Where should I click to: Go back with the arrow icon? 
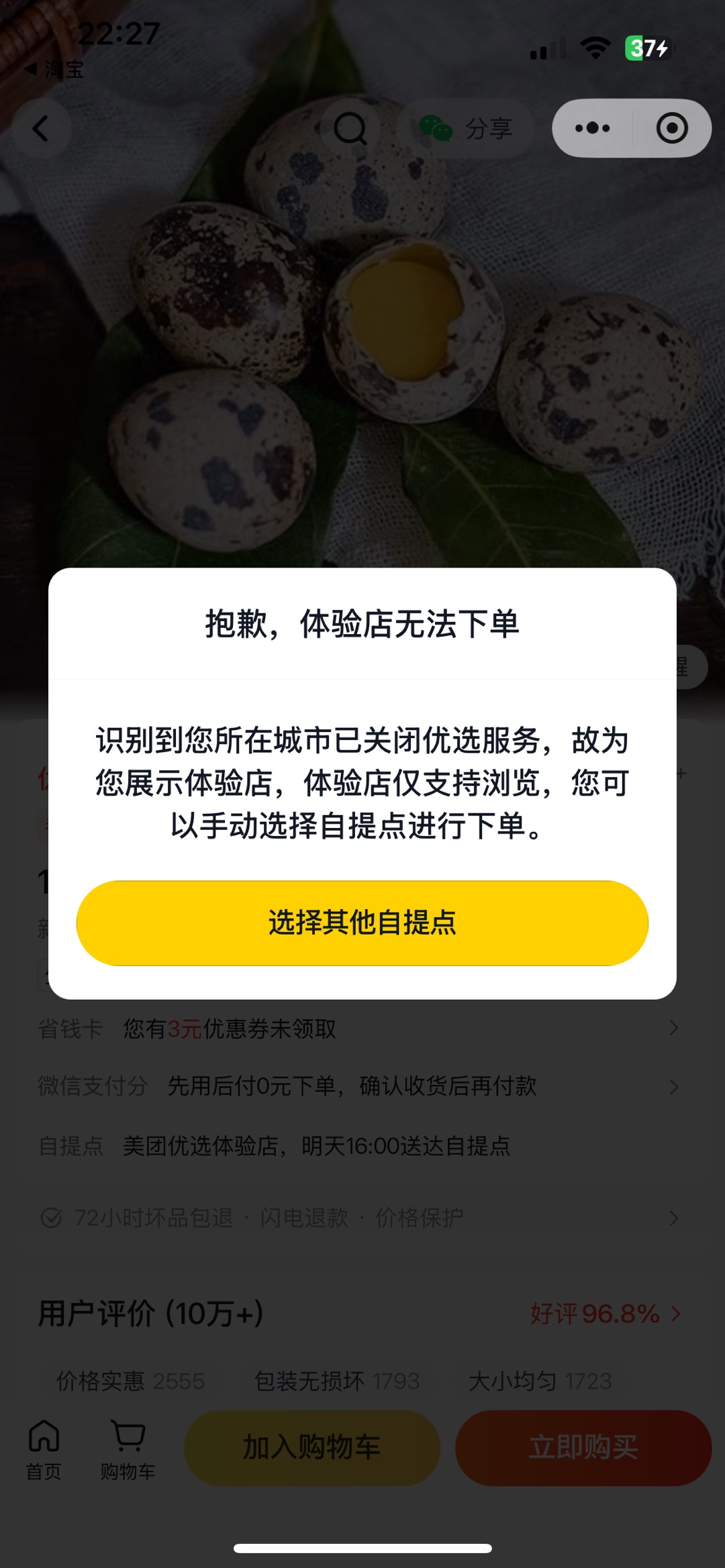click(42, 128)
